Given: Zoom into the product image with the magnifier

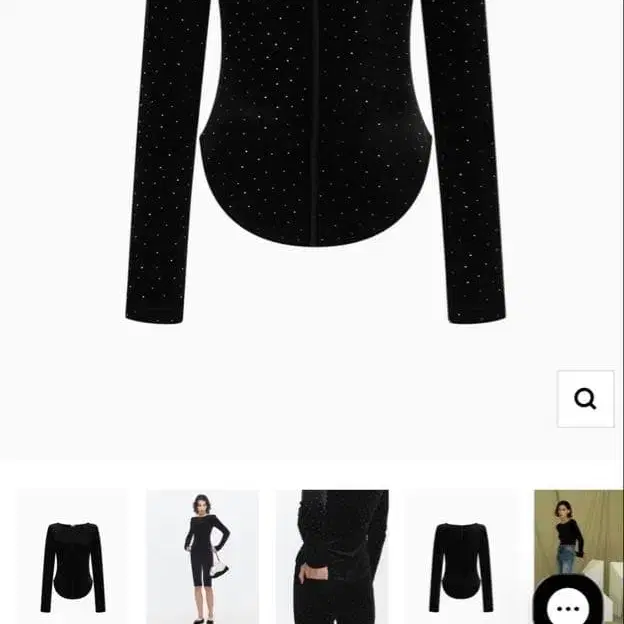Looking at the screenshot, I should [x=585, y=399].
